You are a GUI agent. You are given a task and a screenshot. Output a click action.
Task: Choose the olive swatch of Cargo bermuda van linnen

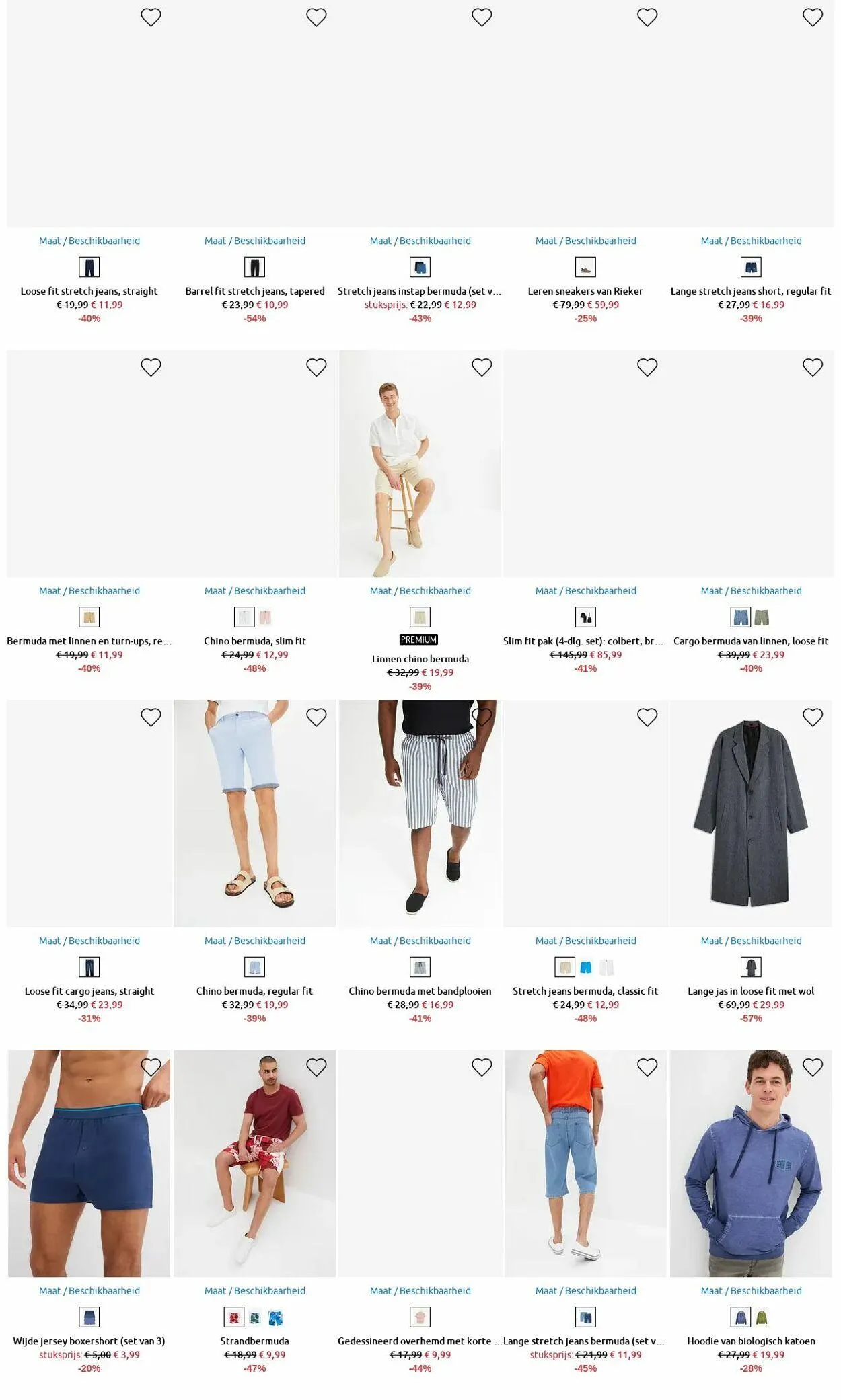(762, 617)
